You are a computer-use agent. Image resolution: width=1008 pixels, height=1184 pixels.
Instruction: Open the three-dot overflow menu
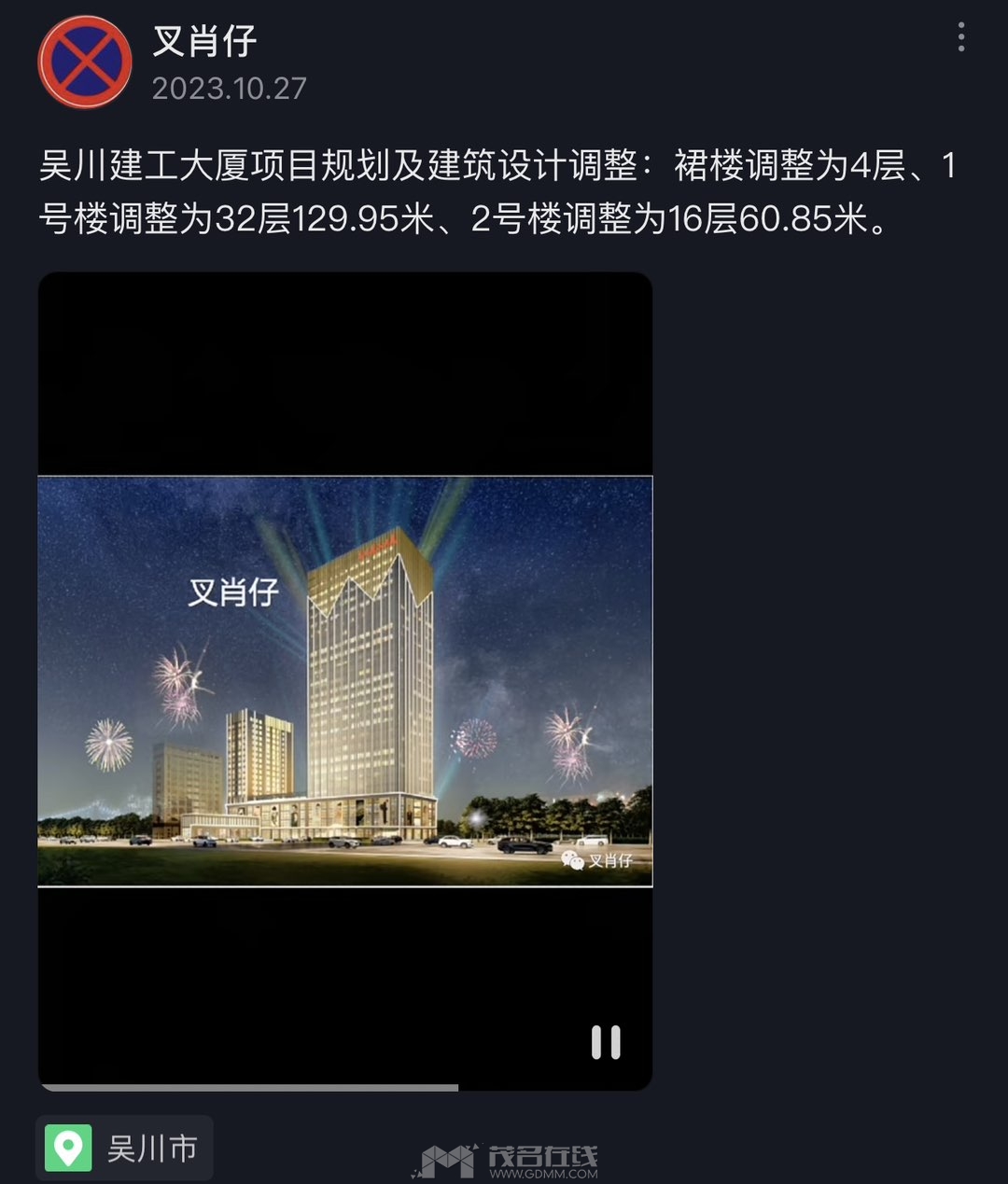(960, 37)
